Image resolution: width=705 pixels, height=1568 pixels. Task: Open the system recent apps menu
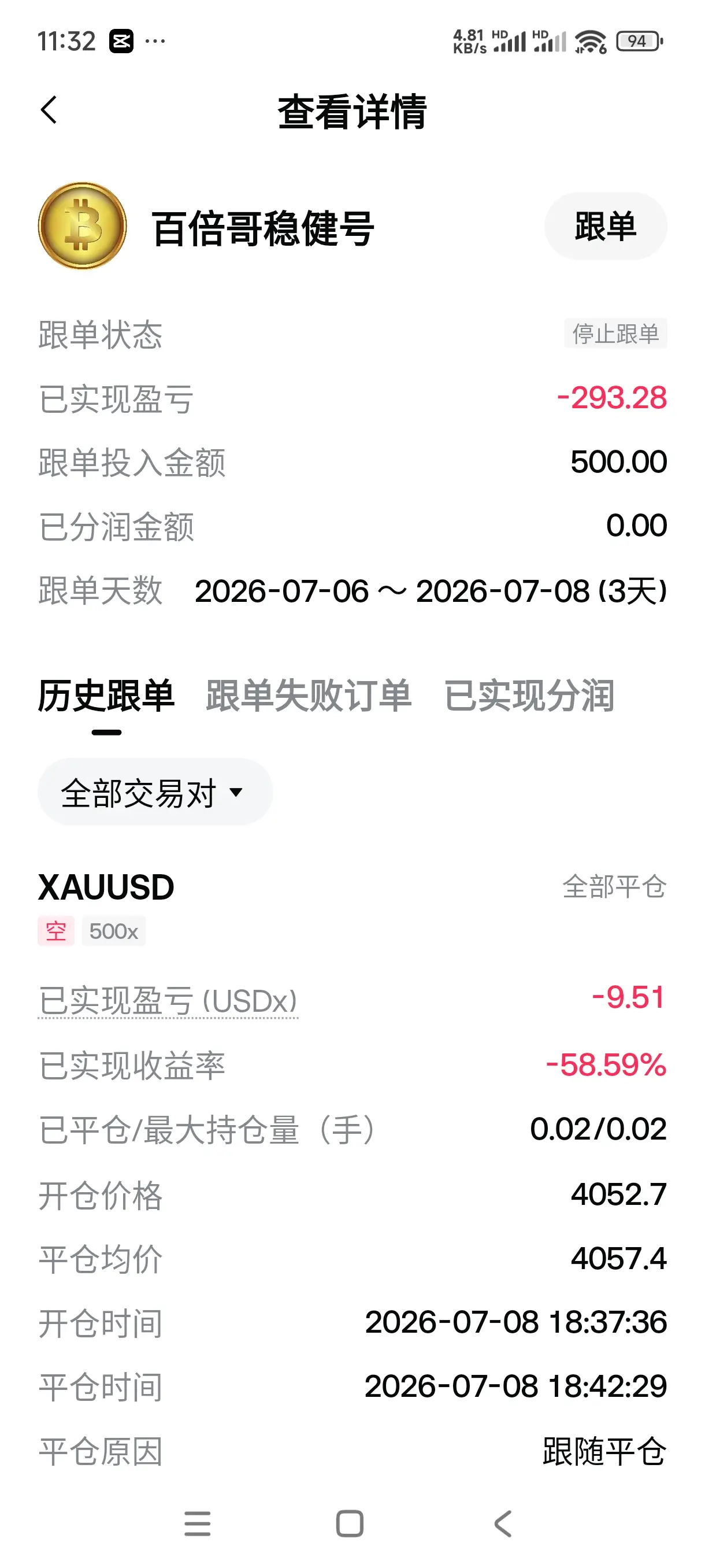click(x=197, y=1523)
